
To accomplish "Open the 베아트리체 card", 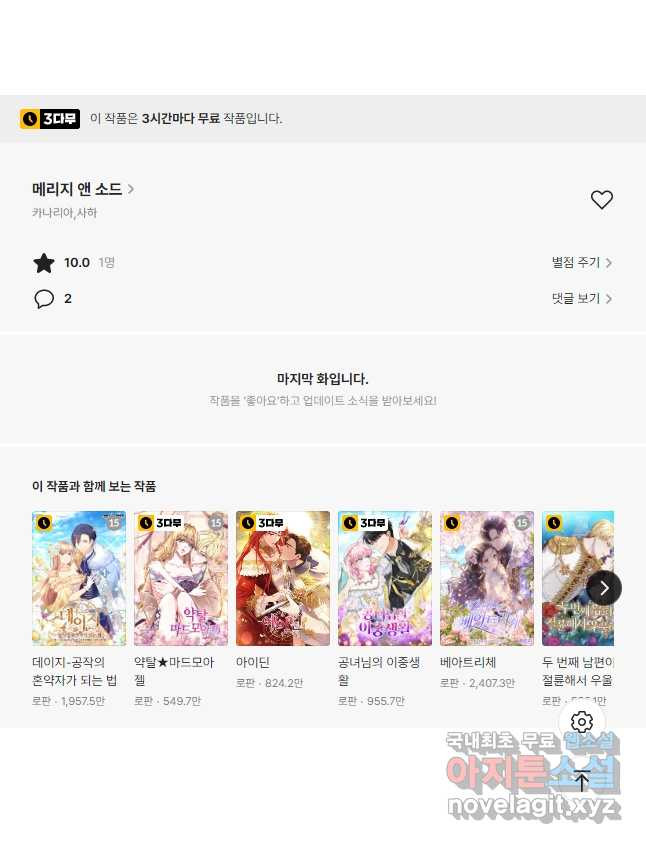I will pos(487,579).
